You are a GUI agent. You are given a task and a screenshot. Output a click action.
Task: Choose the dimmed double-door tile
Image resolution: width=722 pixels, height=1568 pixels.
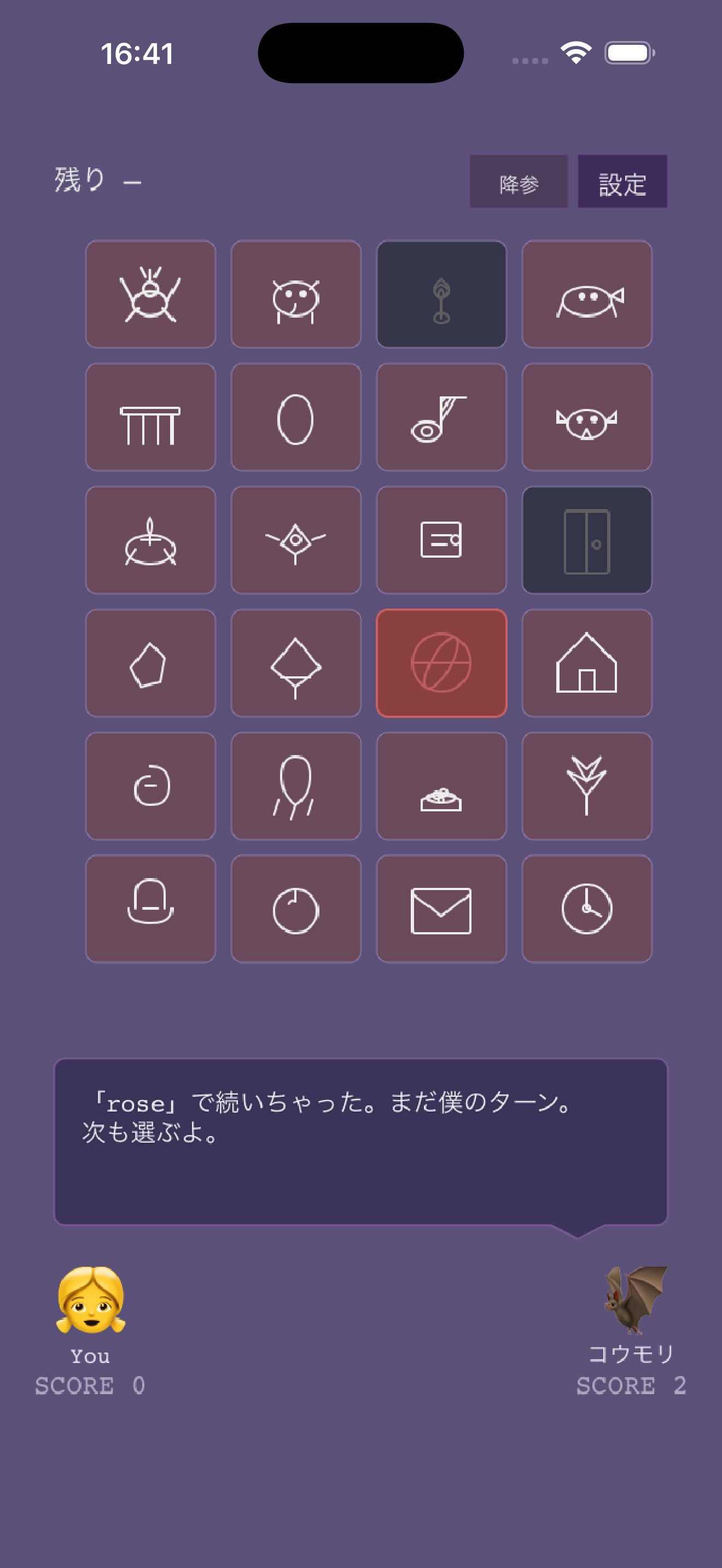point(587,540)
